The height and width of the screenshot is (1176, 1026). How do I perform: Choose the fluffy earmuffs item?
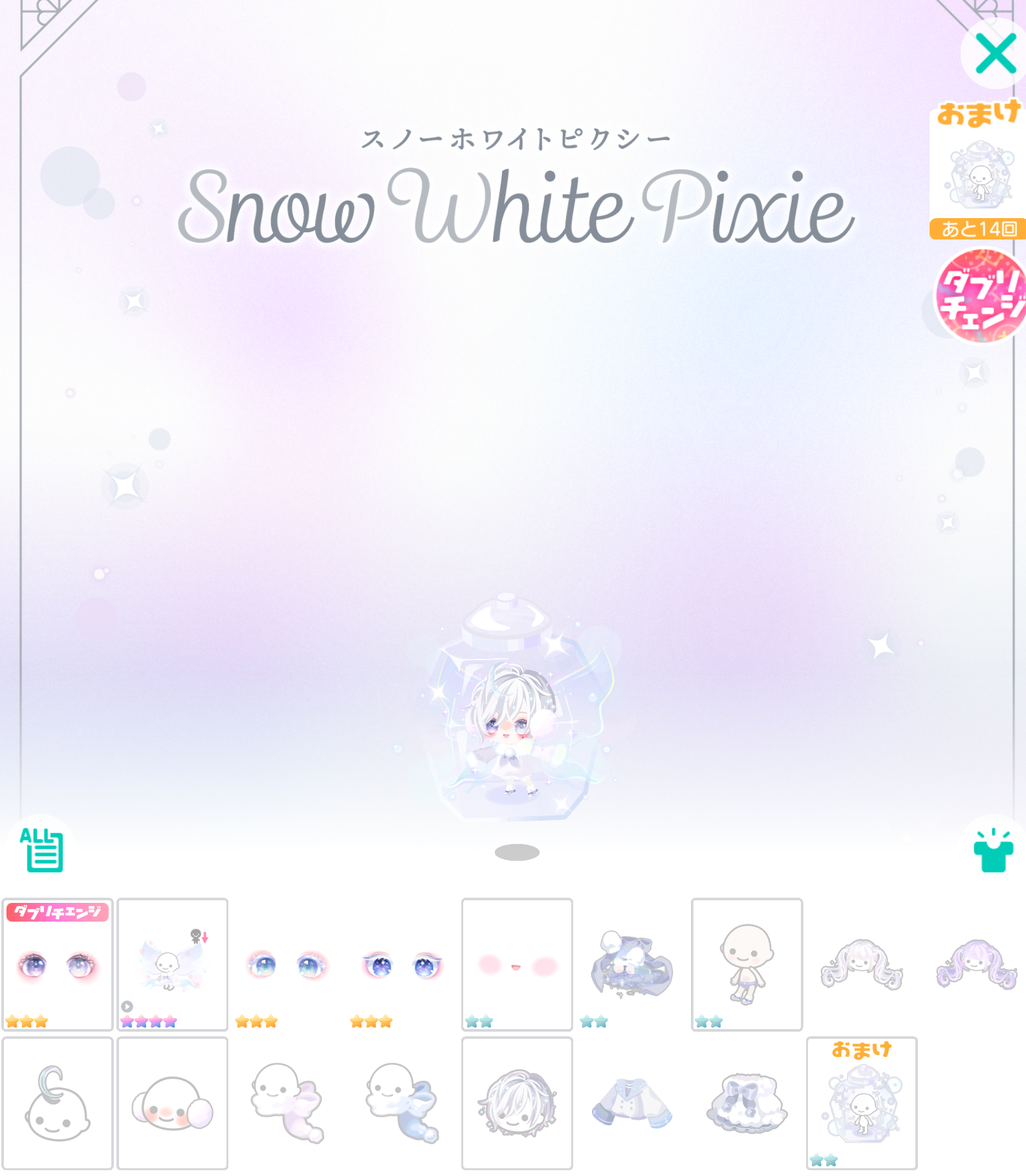(x=172, y=1104)
